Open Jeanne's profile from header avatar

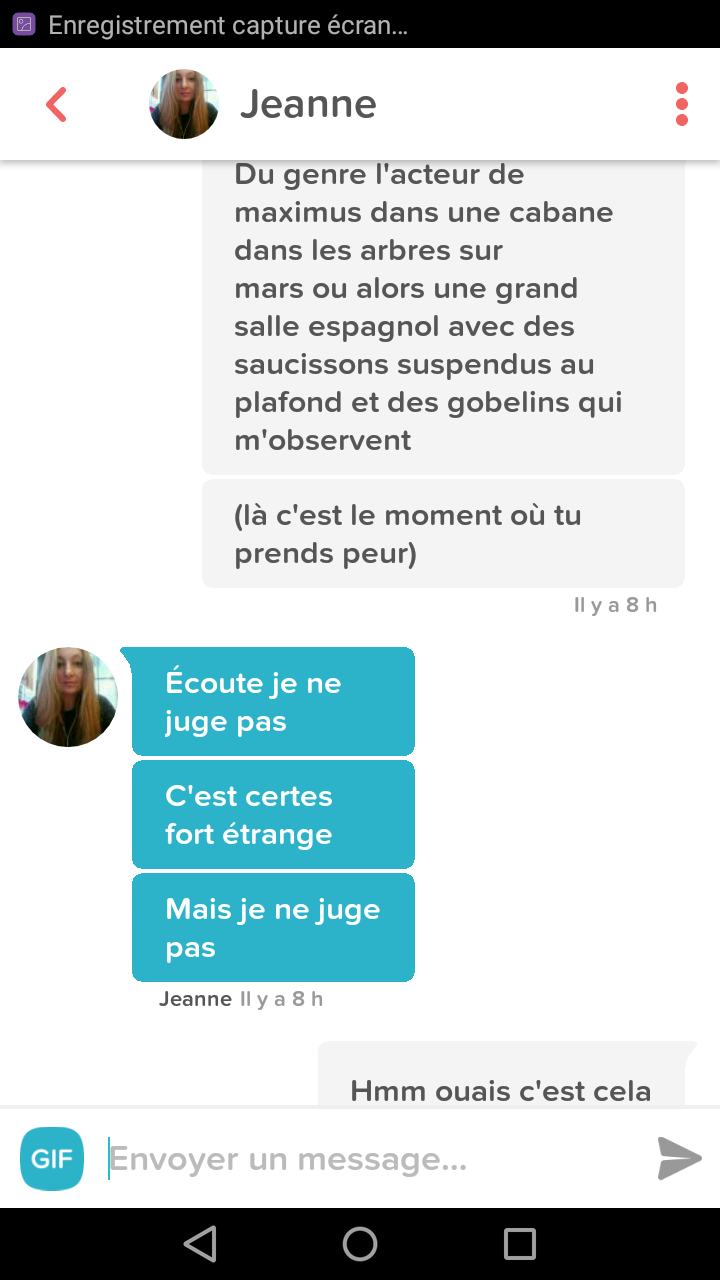184,104
